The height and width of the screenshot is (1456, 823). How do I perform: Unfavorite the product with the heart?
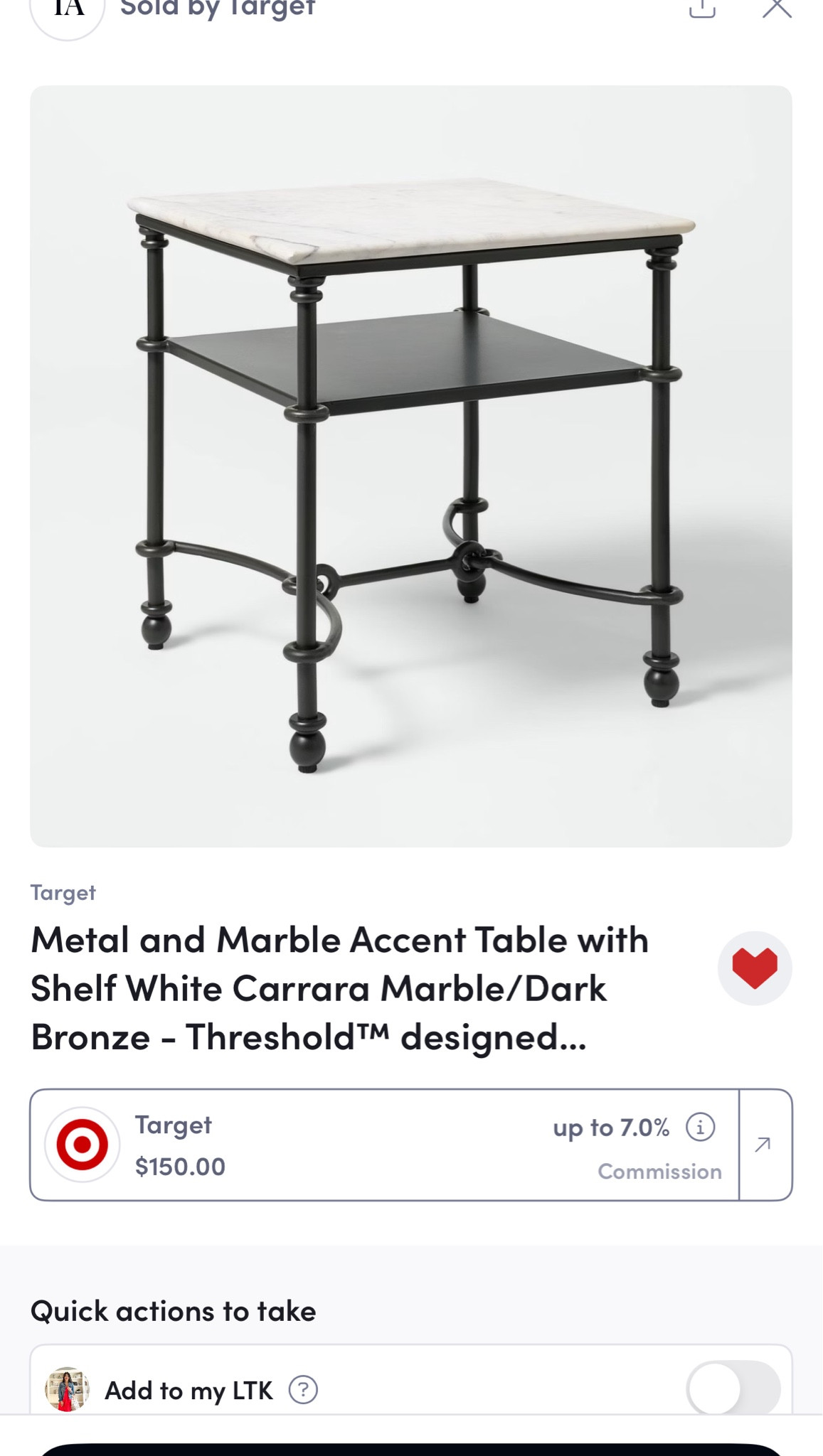coord(754,968)
